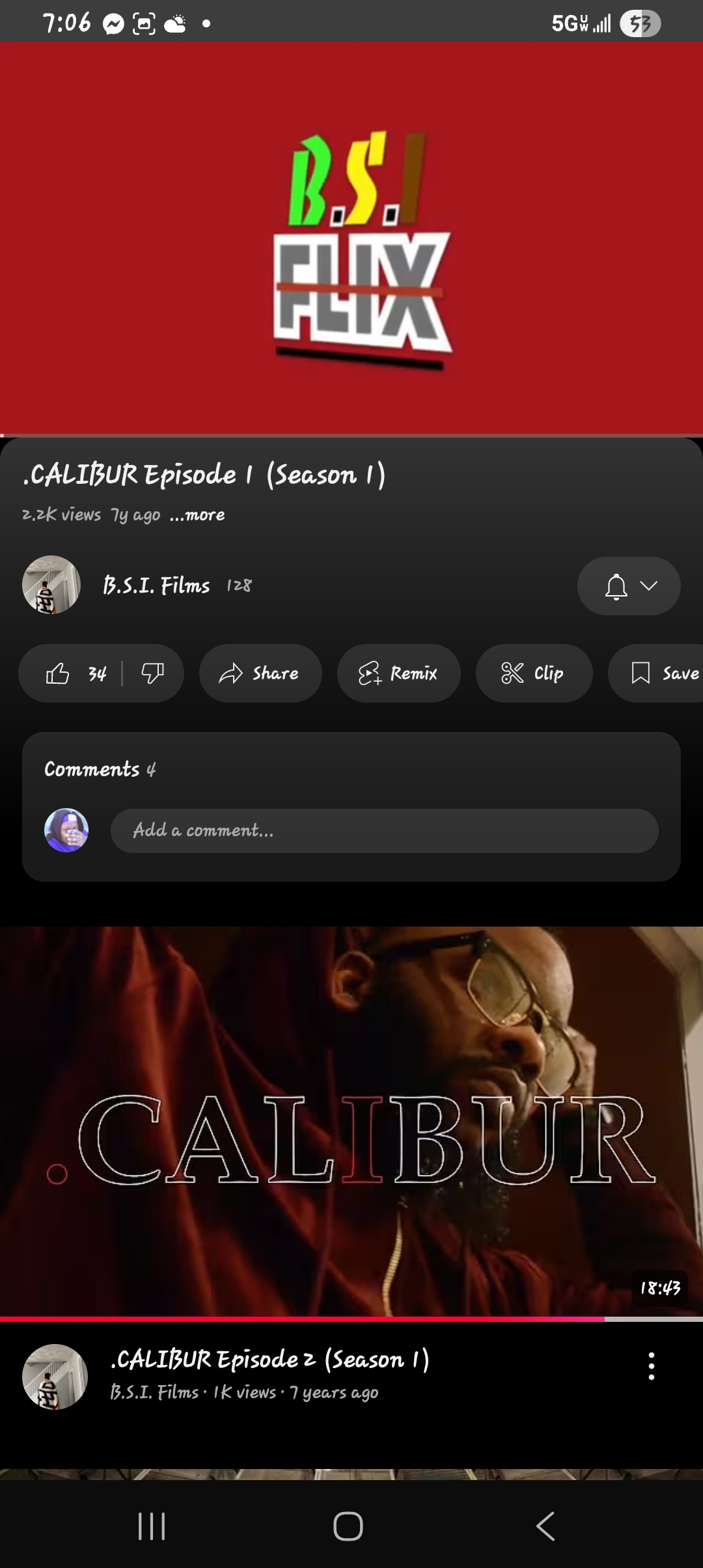Open the B.S.I. Films channel page
The image size is (703, 1568).
[x=156, y=585]
